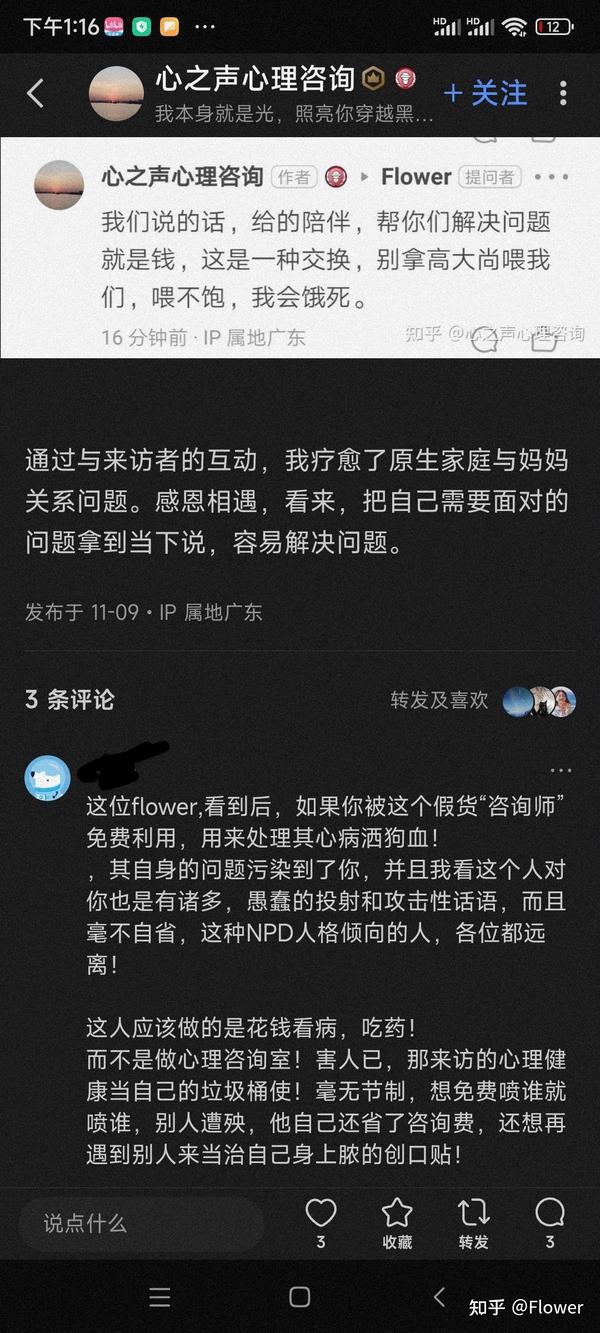Add the post to favorites with 收藏
The width and height of the screenshot is (600, 1333).
pyautogui.click(x=397, y=1224)
